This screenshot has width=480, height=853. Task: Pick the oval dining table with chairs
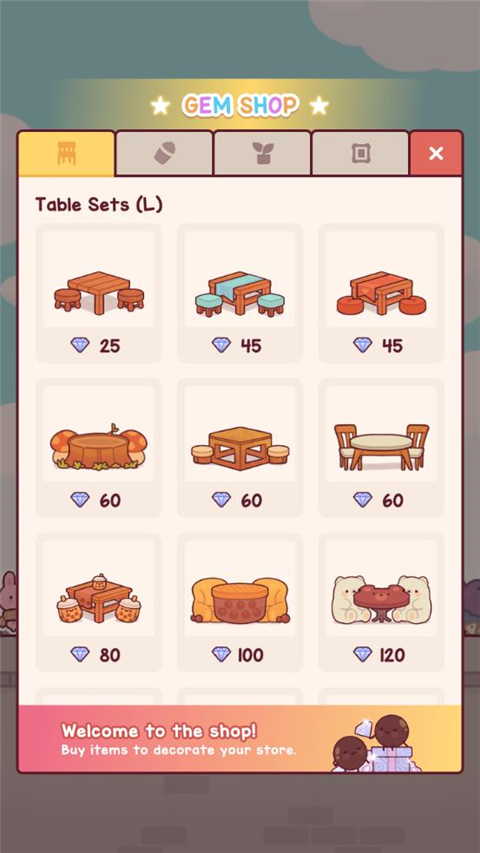click(x=381, y=448)
